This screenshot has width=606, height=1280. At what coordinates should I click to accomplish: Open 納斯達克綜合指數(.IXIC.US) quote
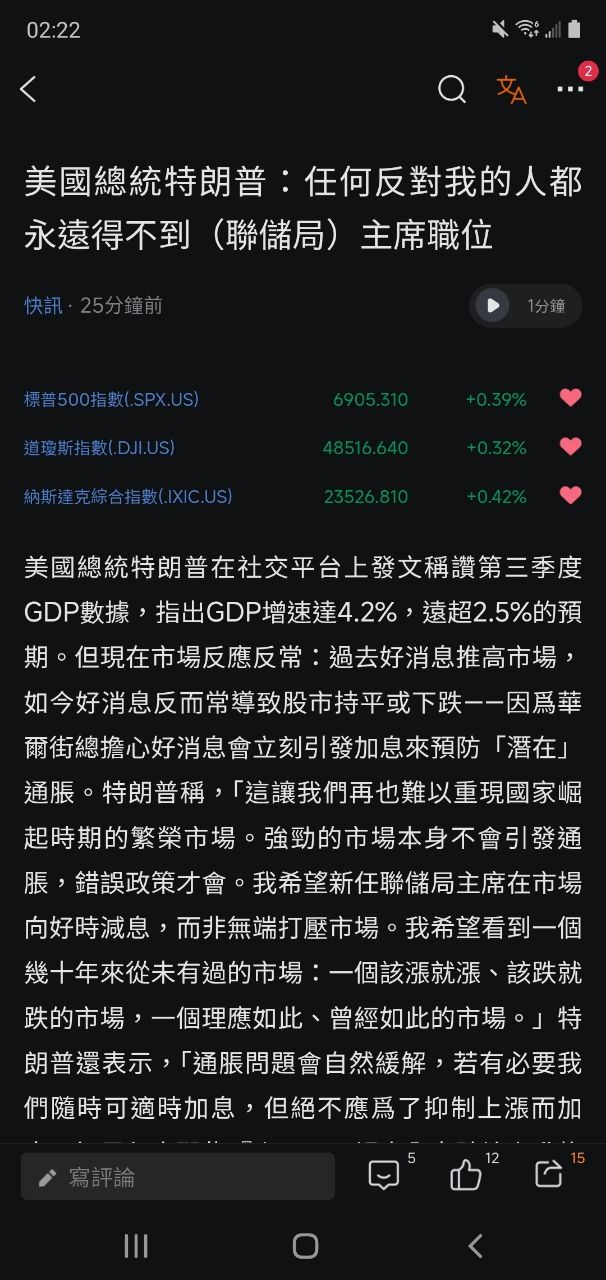(128, 495)
